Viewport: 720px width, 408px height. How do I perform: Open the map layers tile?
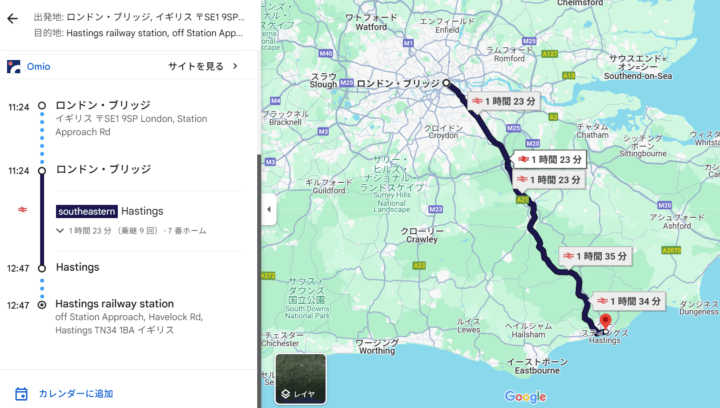click(300, 379)
